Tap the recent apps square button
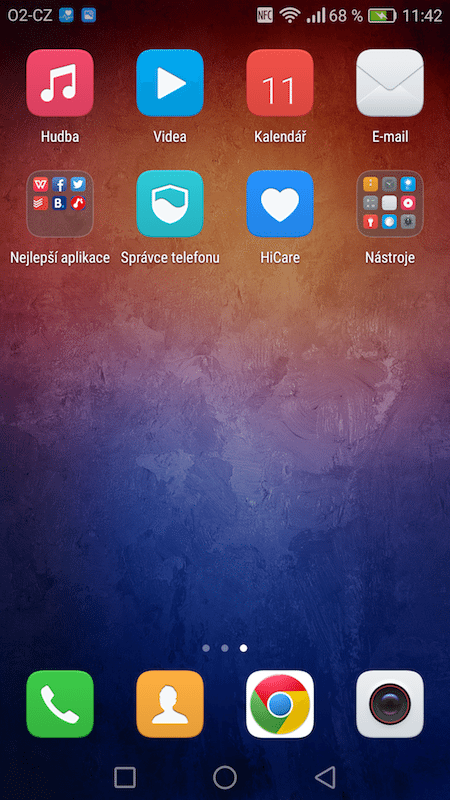Viewport: 450px width, 800px height. pos(125,778)
